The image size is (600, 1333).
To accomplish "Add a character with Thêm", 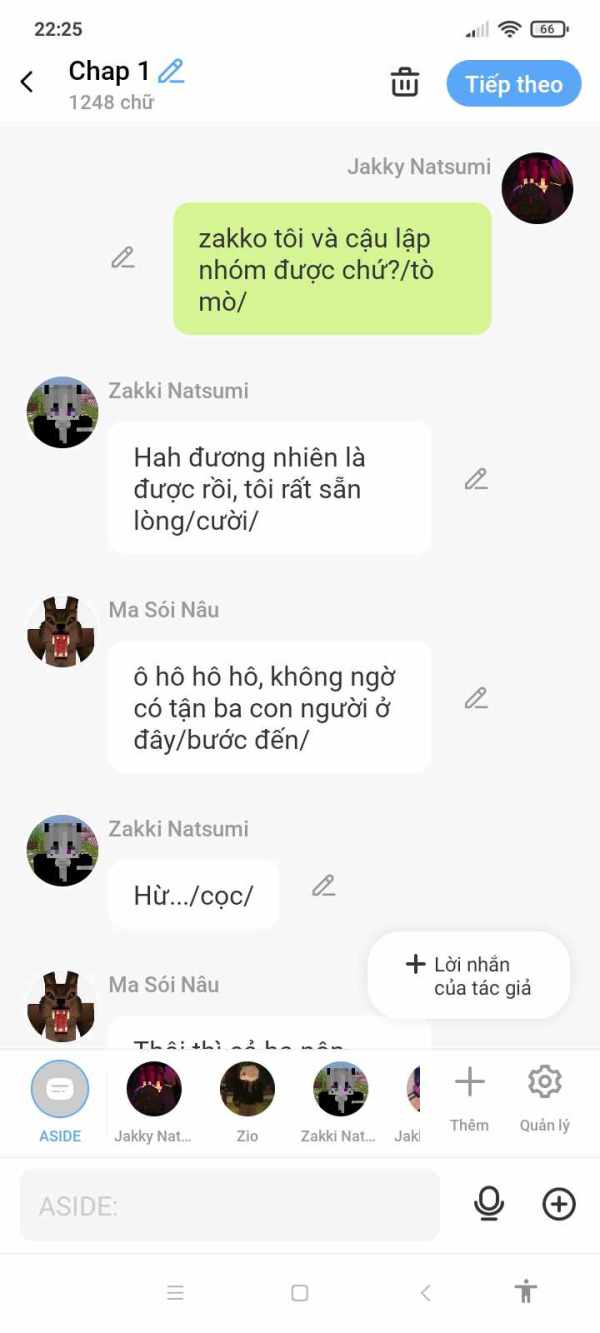I will [469, 1098].
